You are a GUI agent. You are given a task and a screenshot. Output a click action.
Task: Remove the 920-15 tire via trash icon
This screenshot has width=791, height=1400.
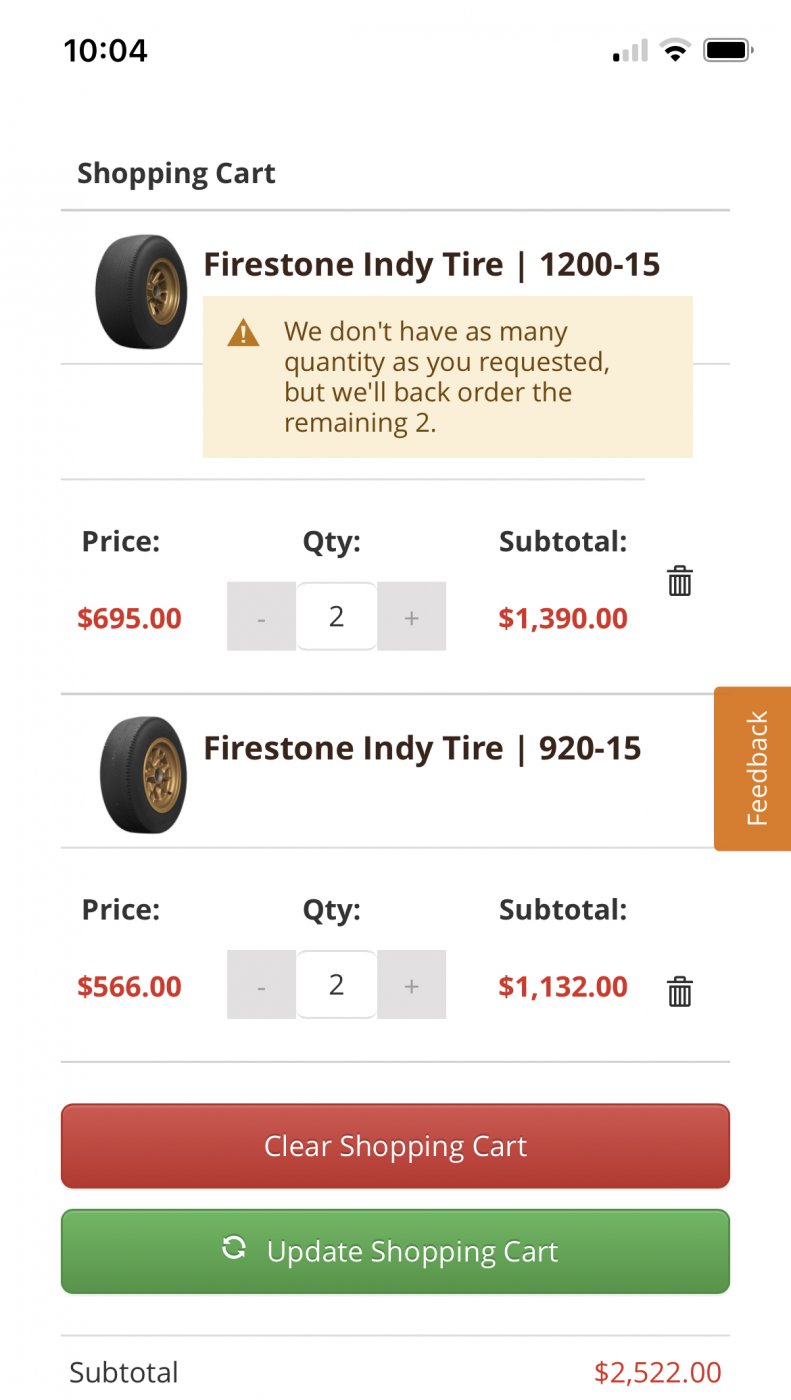(680, 992)
